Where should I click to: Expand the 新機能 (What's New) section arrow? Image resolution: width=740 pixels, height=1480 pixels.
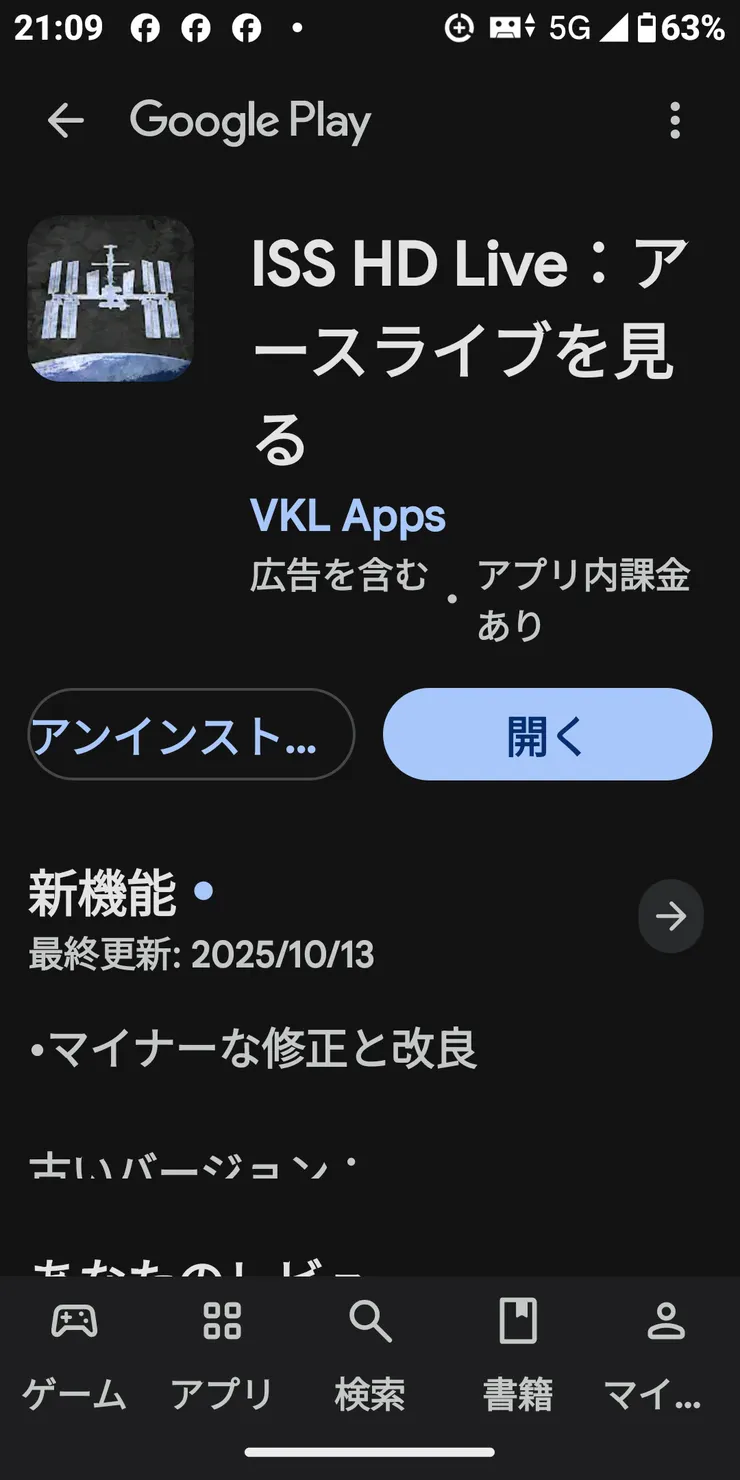(670, 916)
